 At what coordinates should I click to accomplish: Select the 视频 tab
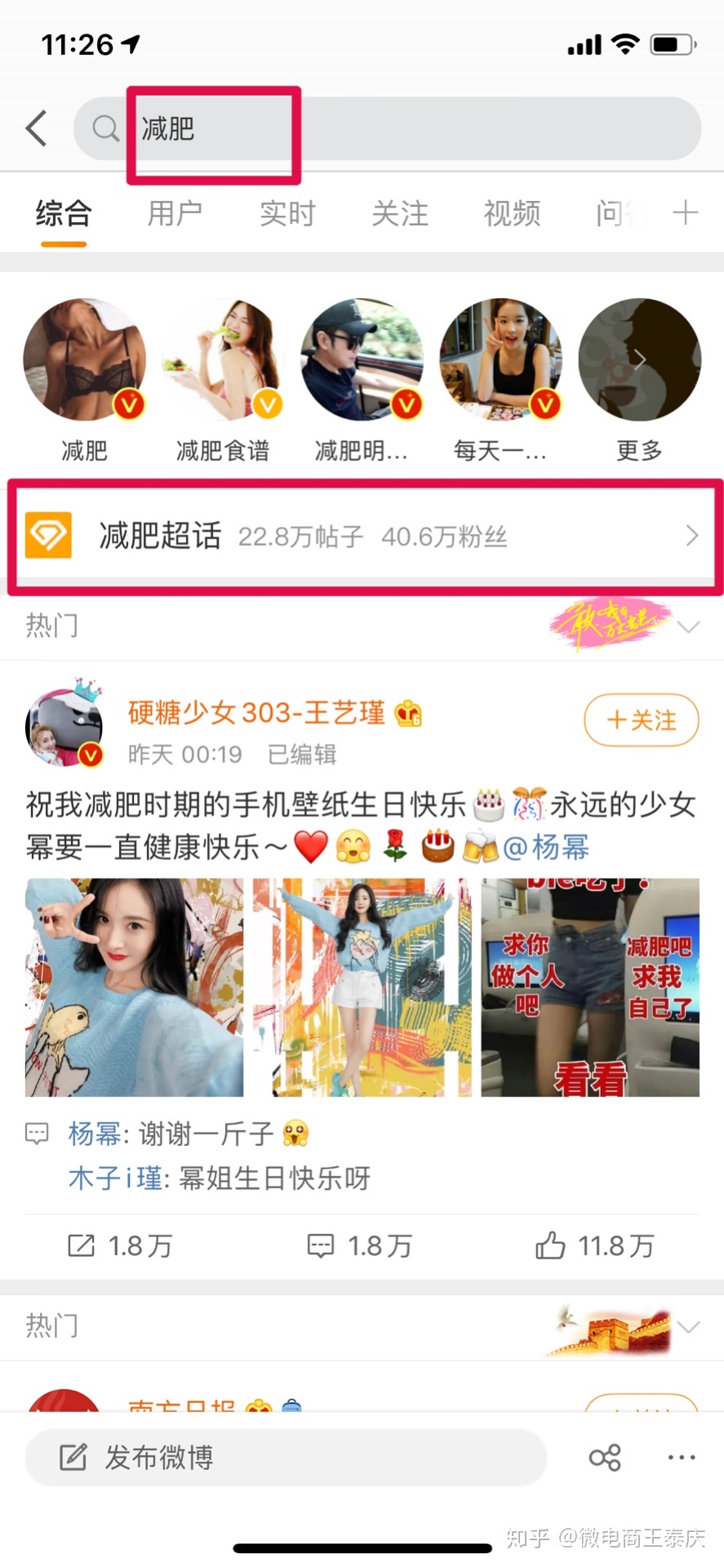pyautogui.click(x=512, y=214)
